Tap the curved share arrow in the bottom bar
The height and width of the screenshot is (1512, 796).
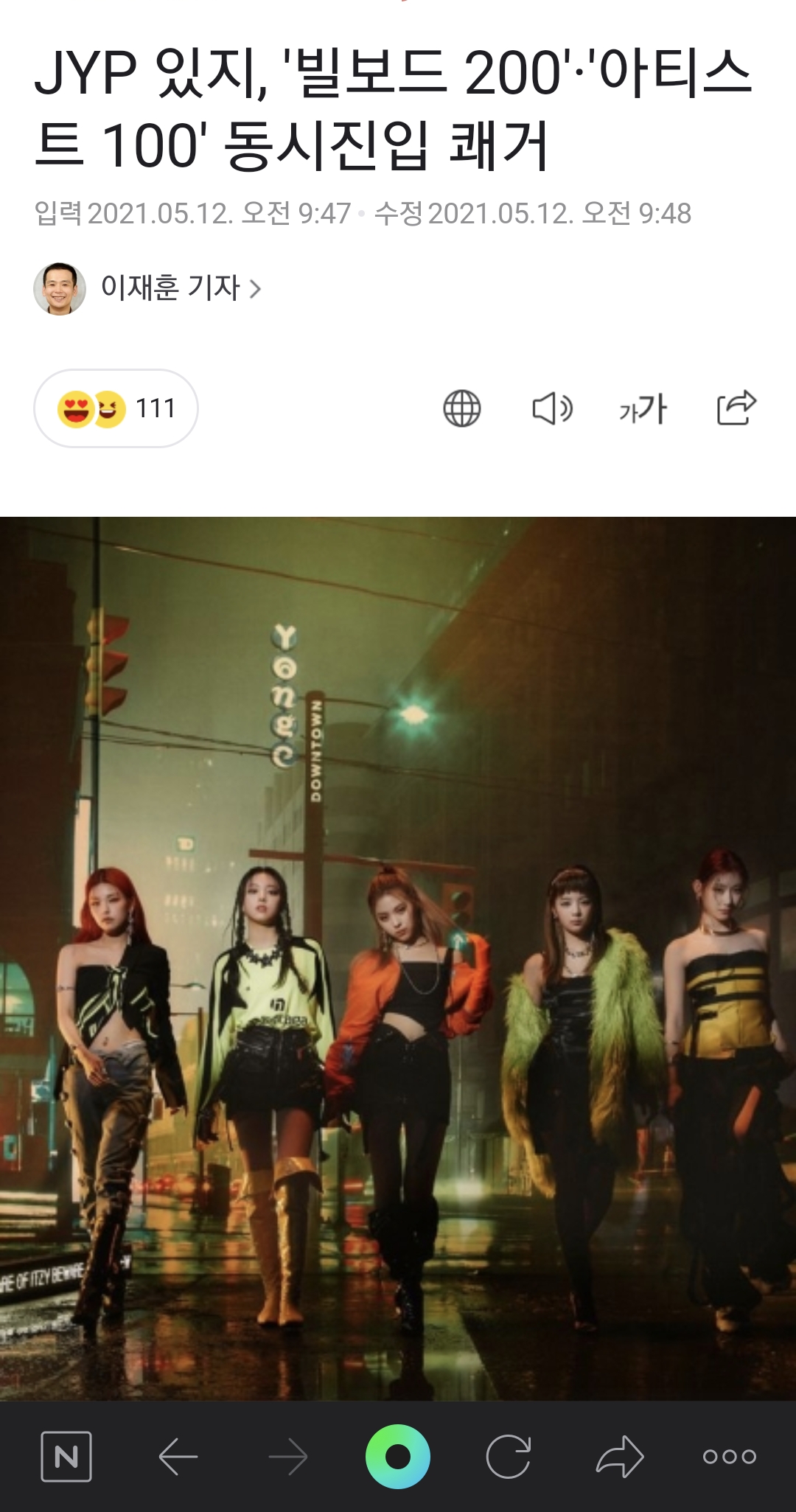tap(620, 1457)
